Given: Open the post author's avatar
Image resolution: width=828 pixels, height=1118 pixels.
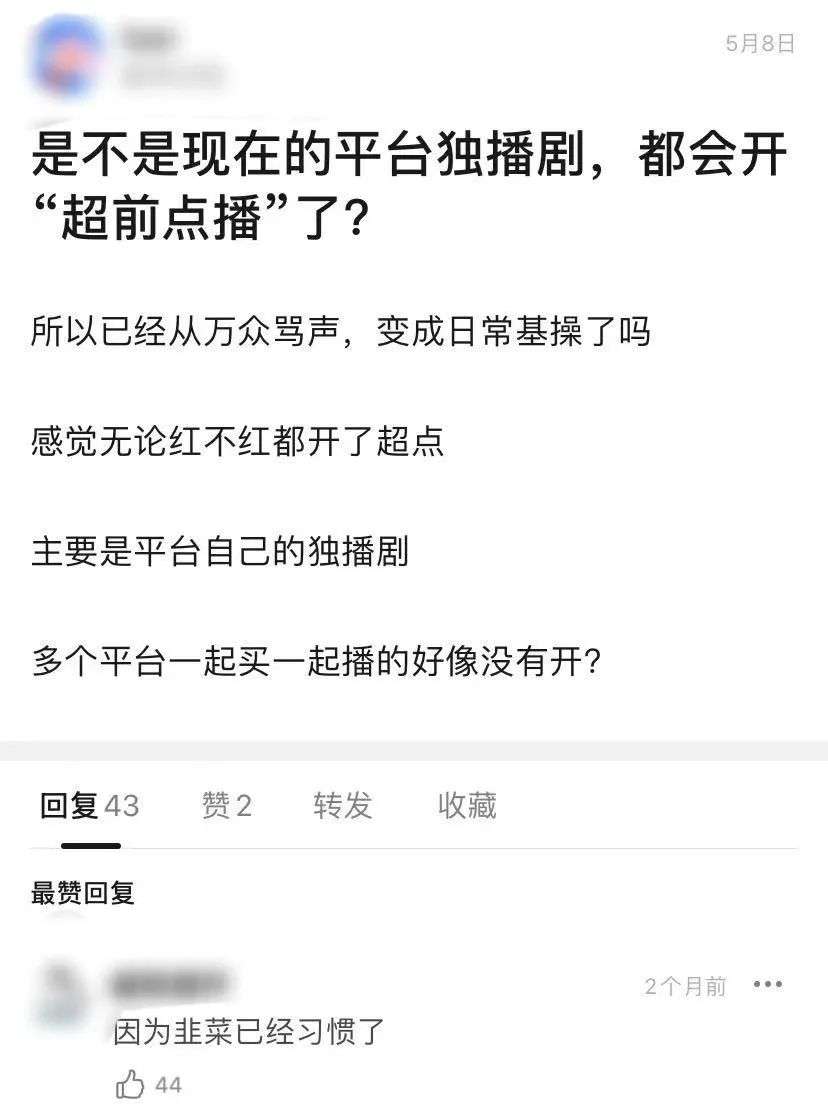Looking at the screenshot, I should point(68,57).
